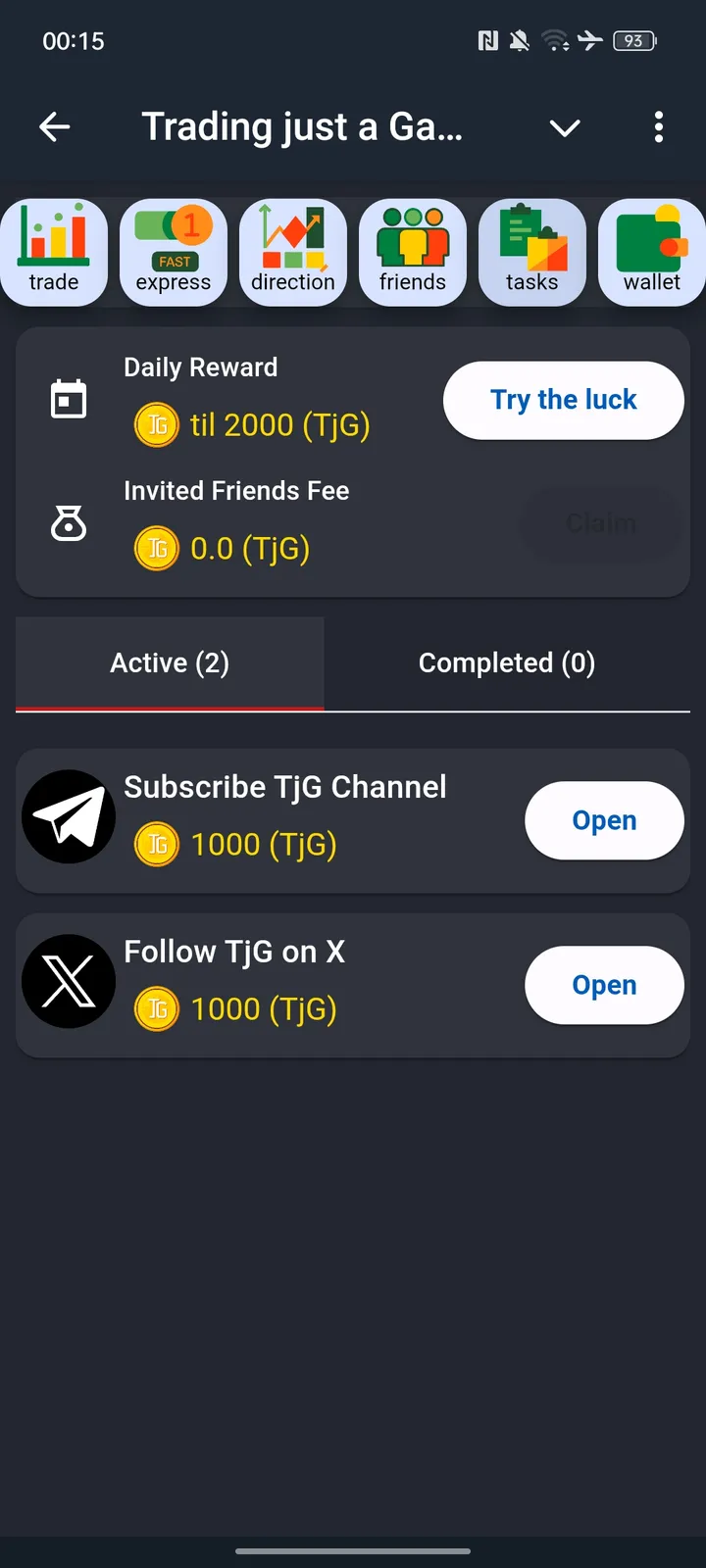Click the battery indicator in the status bar
This screenshot has width=706, height=1568.
(x=633, y=41)
